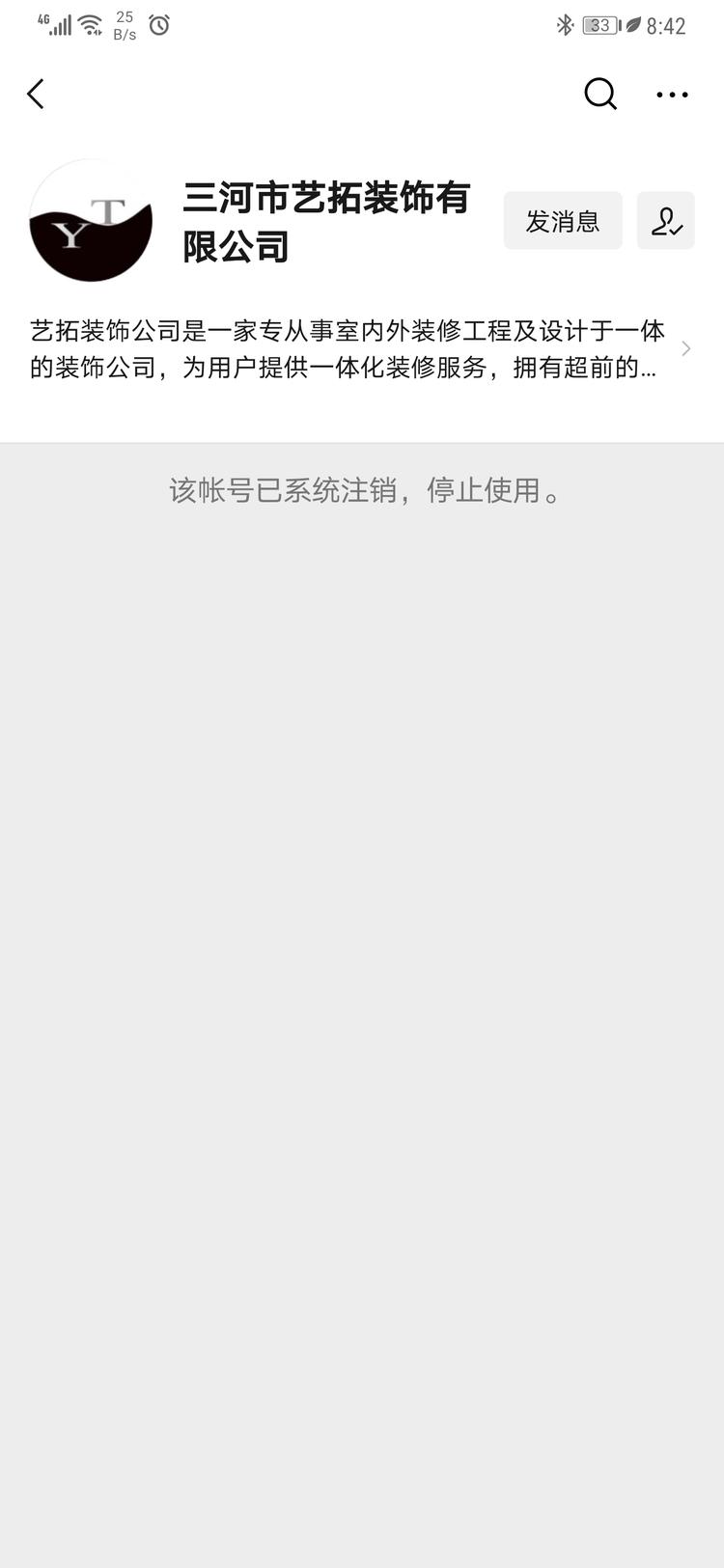Tap the followed-account person icon button
Viewport: 724px width, 1568px height.
[666, 221]
